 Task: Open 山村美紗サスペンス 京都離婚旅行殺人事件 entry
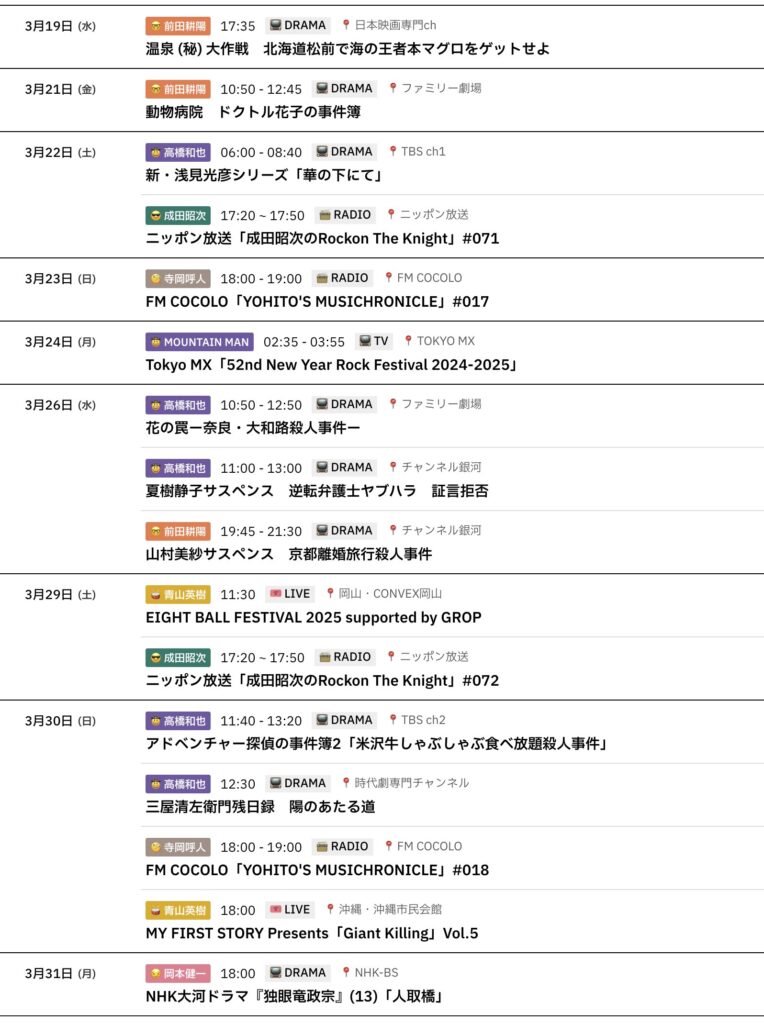[289, 554]
